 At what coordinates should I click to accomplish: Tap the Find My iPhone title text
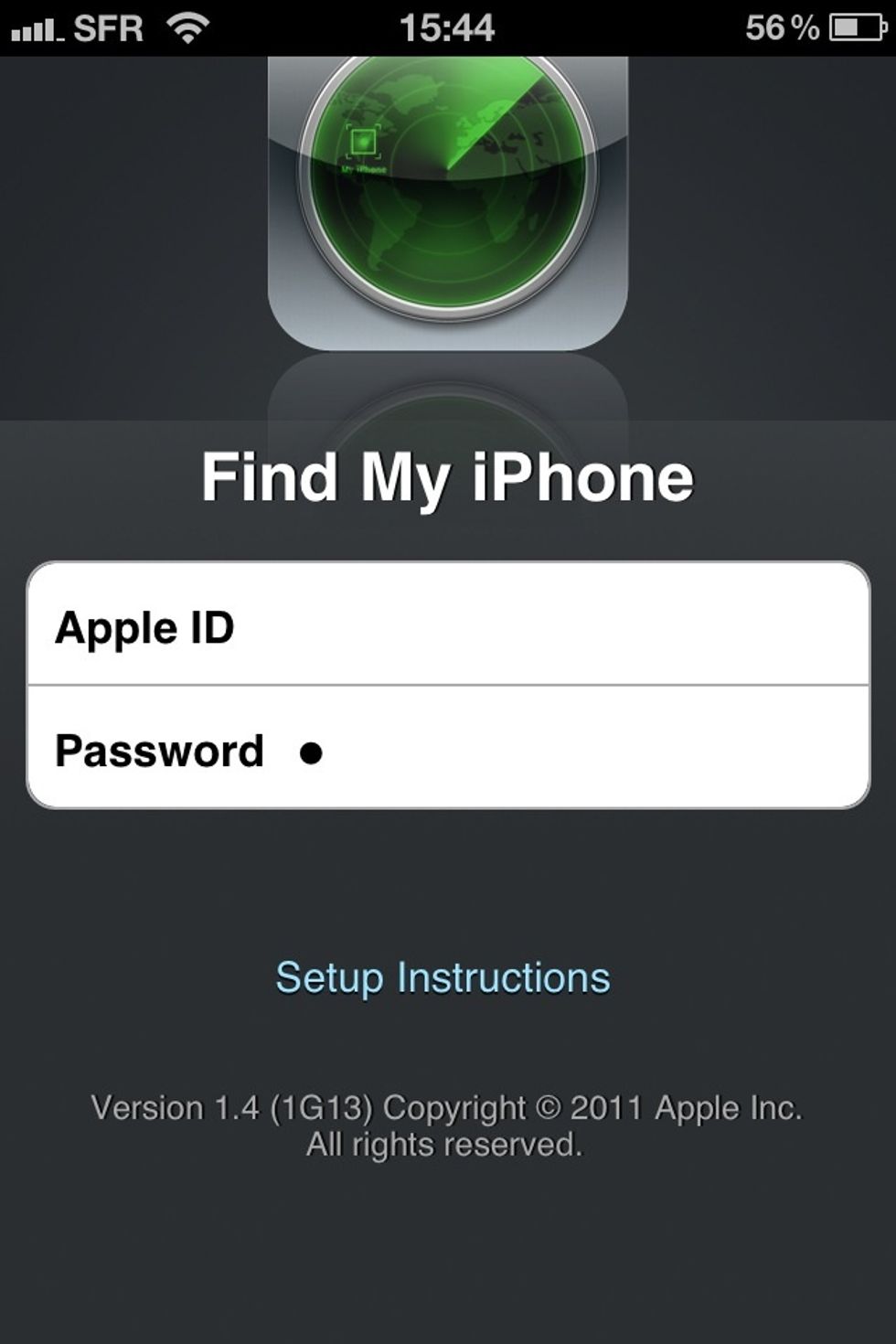[447, 475]
